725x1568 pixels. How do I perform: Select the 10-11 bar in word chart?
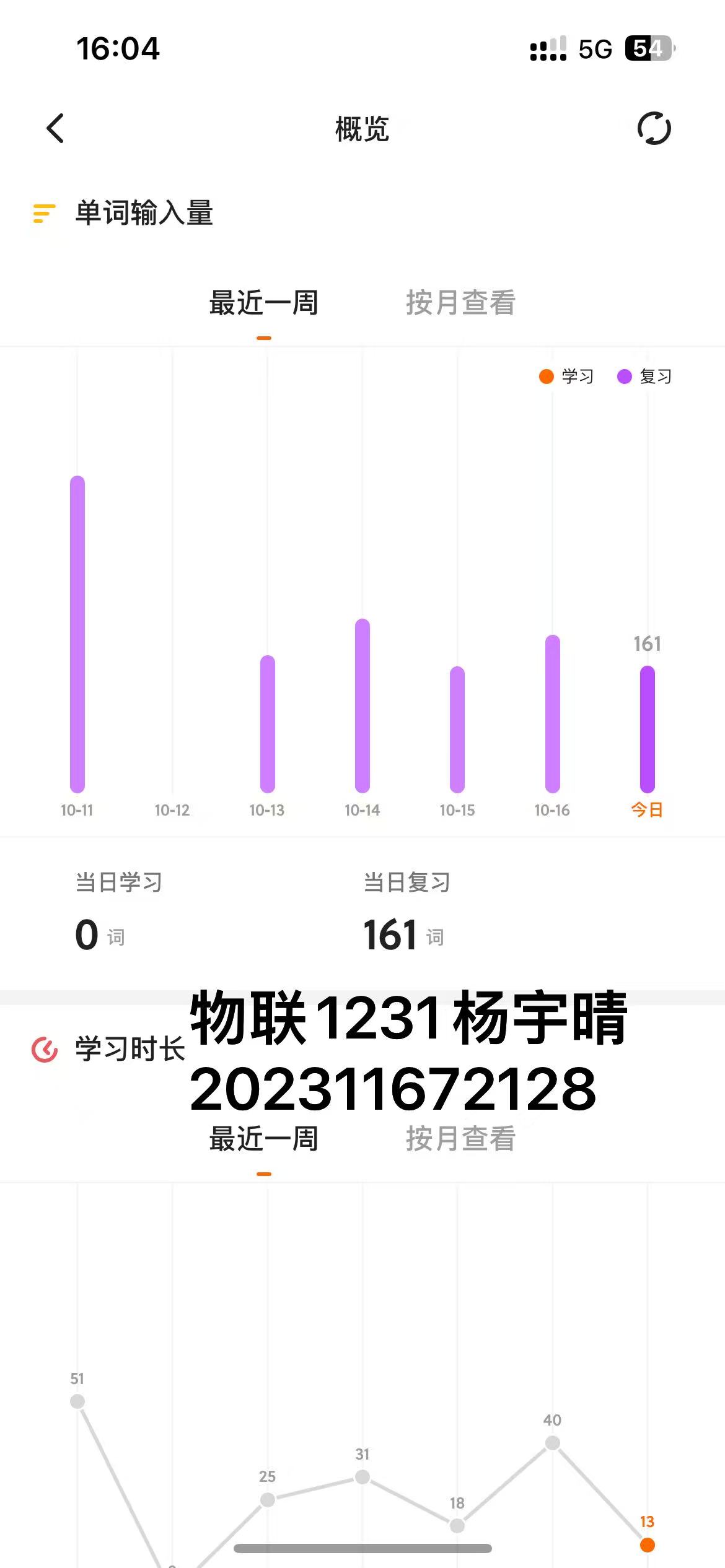77,634
